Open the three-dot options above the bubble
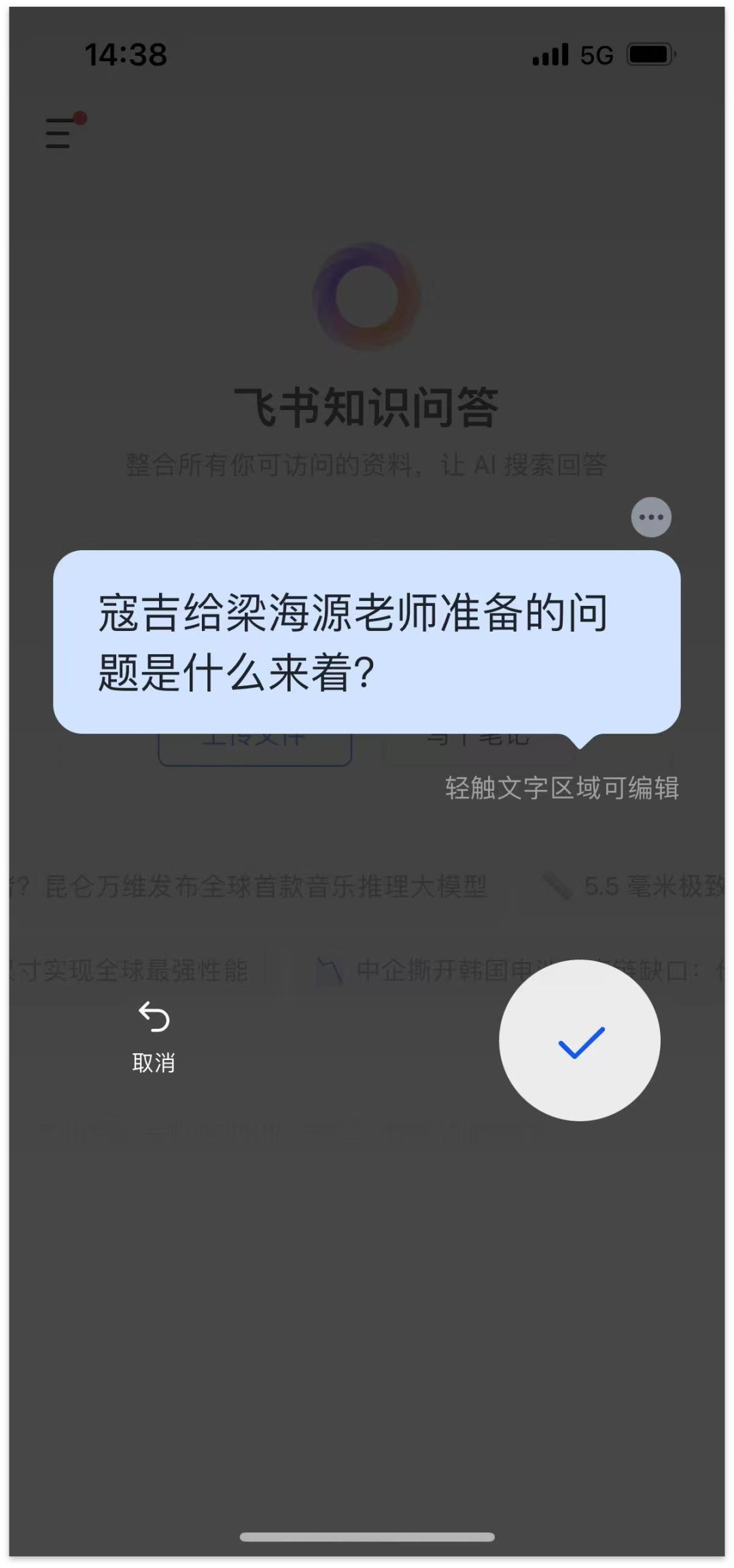This screenshot has height=1568, width=734. click(651, 517)
